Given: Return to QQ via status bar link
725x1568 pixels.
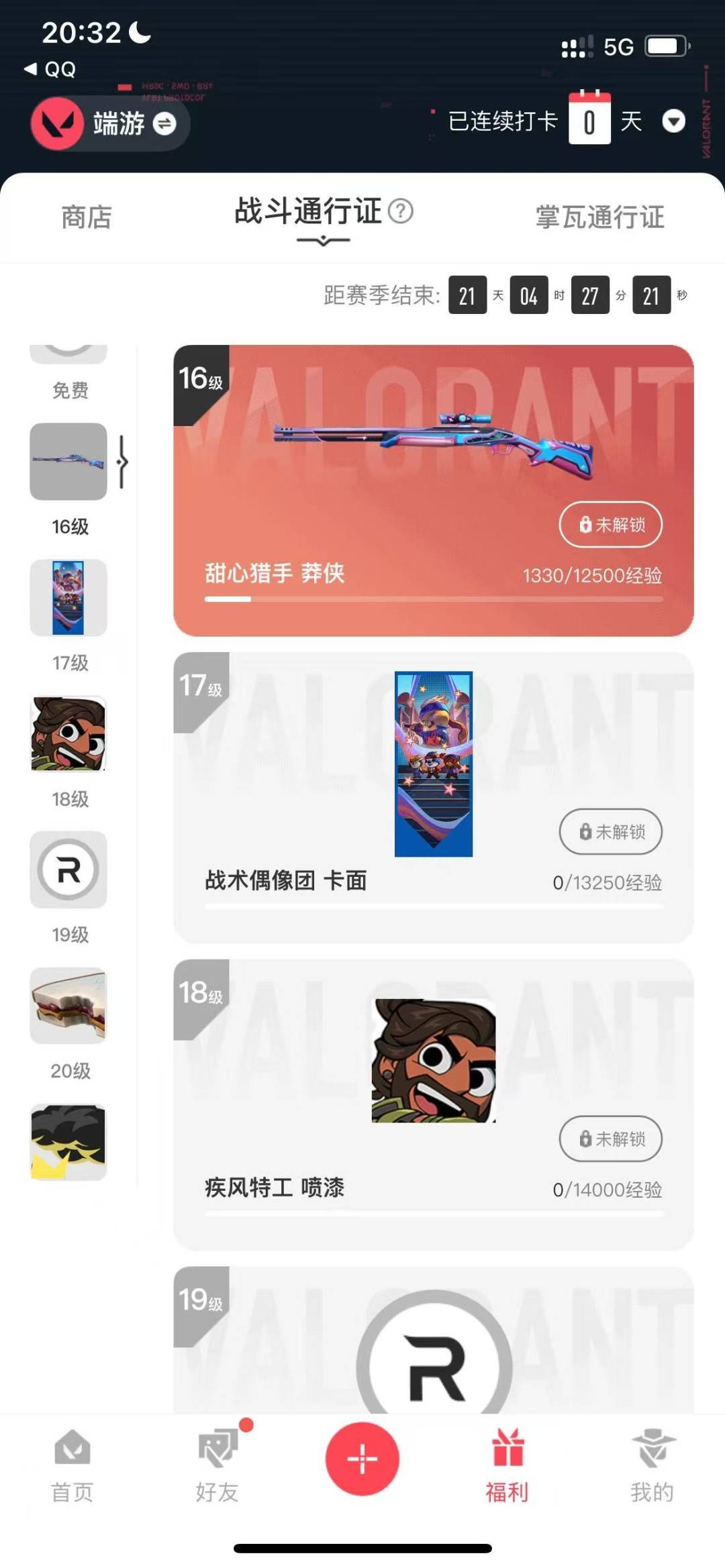Looking at the screenshot, I should pyautogui.click(x=51, y=69).
